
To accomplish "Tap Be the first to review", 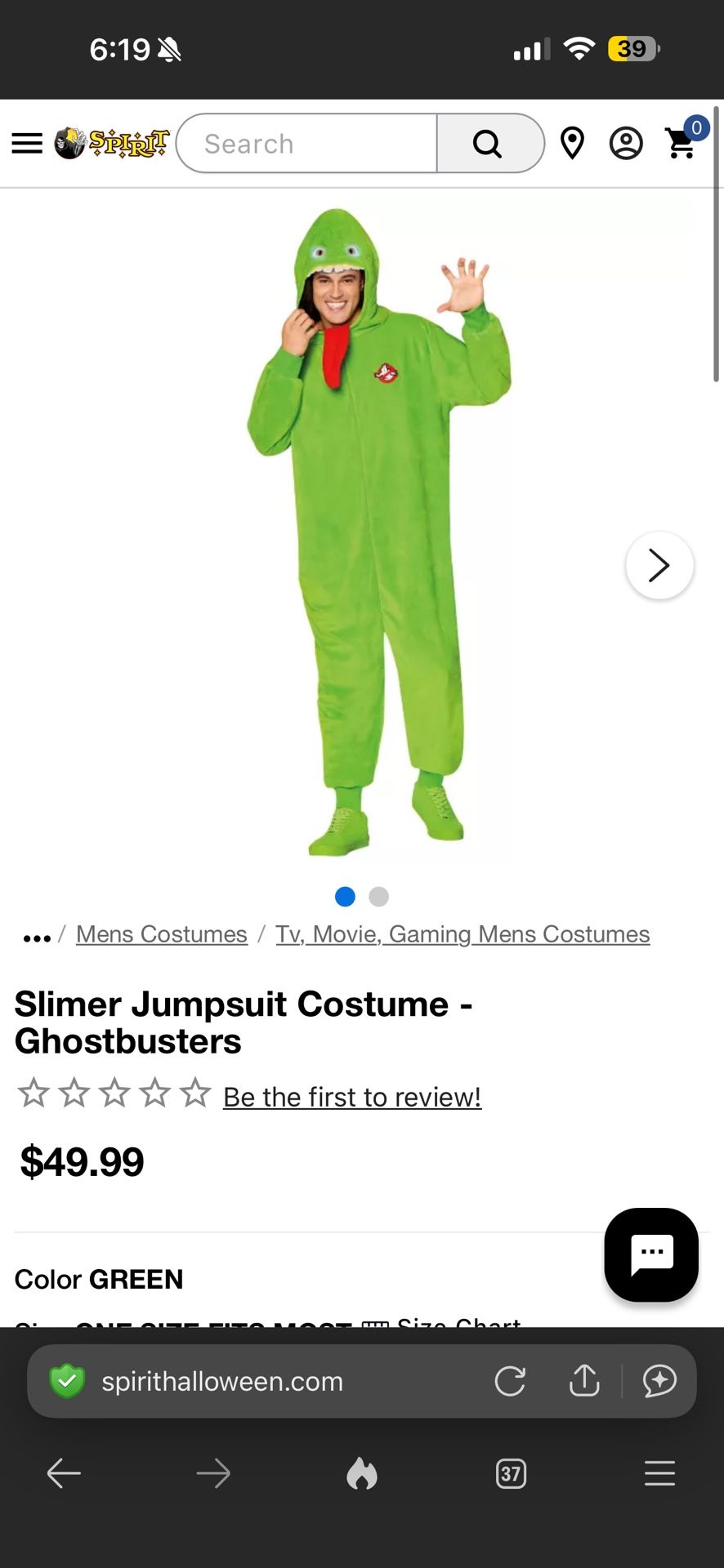I will (x=352, y=1097).
